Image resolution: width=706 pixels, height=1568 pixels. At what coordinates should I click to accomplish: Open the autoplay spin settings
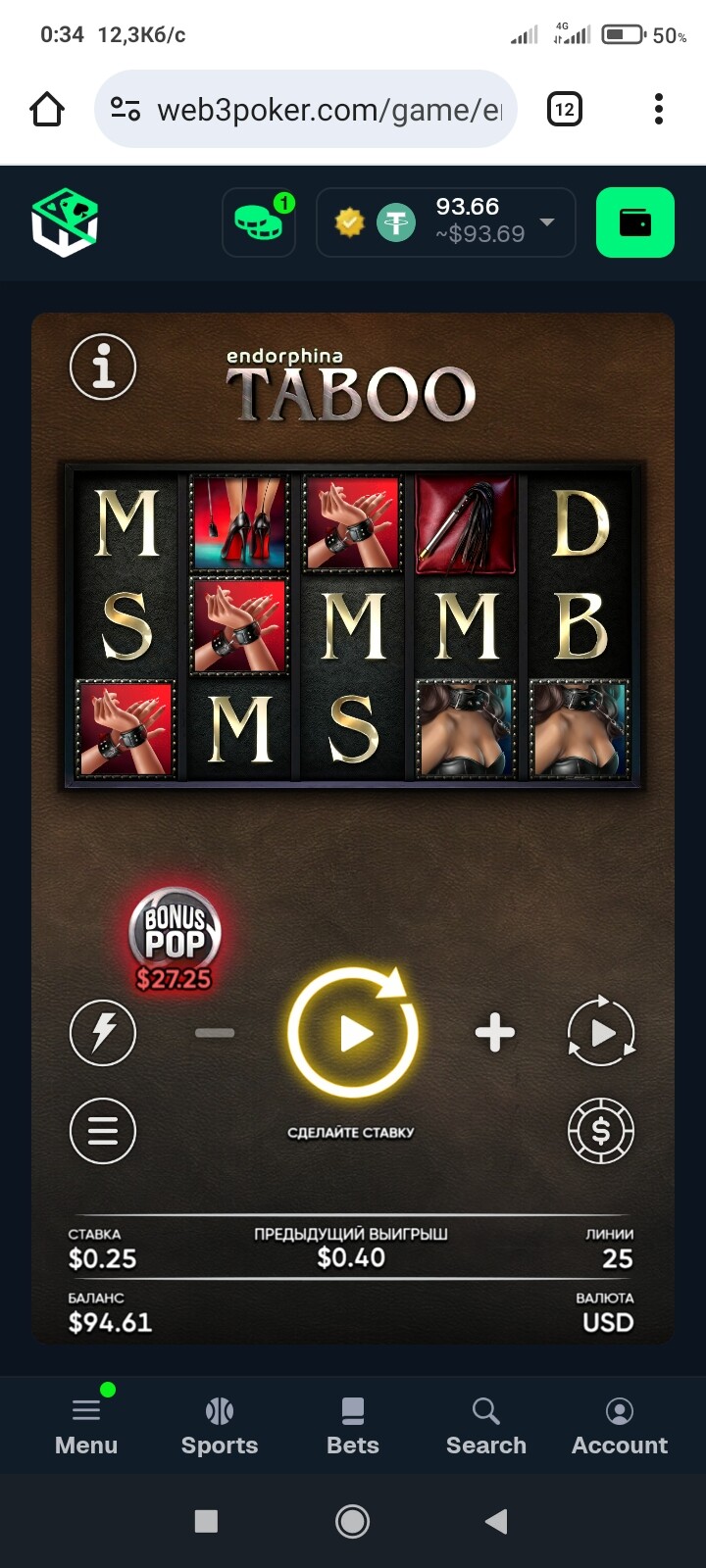601,1032
